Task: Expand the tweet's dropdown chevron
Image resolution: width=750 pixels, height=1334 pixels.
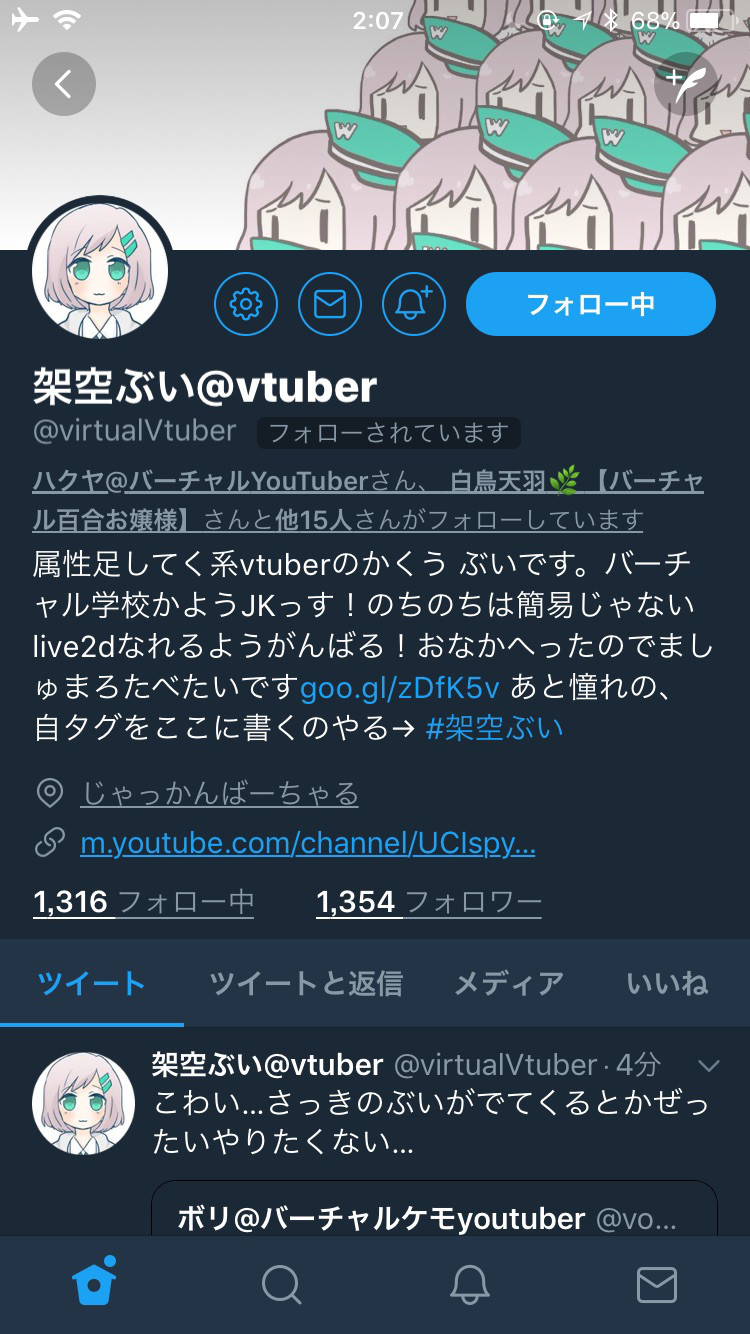Action: (x=708, y=1066)
